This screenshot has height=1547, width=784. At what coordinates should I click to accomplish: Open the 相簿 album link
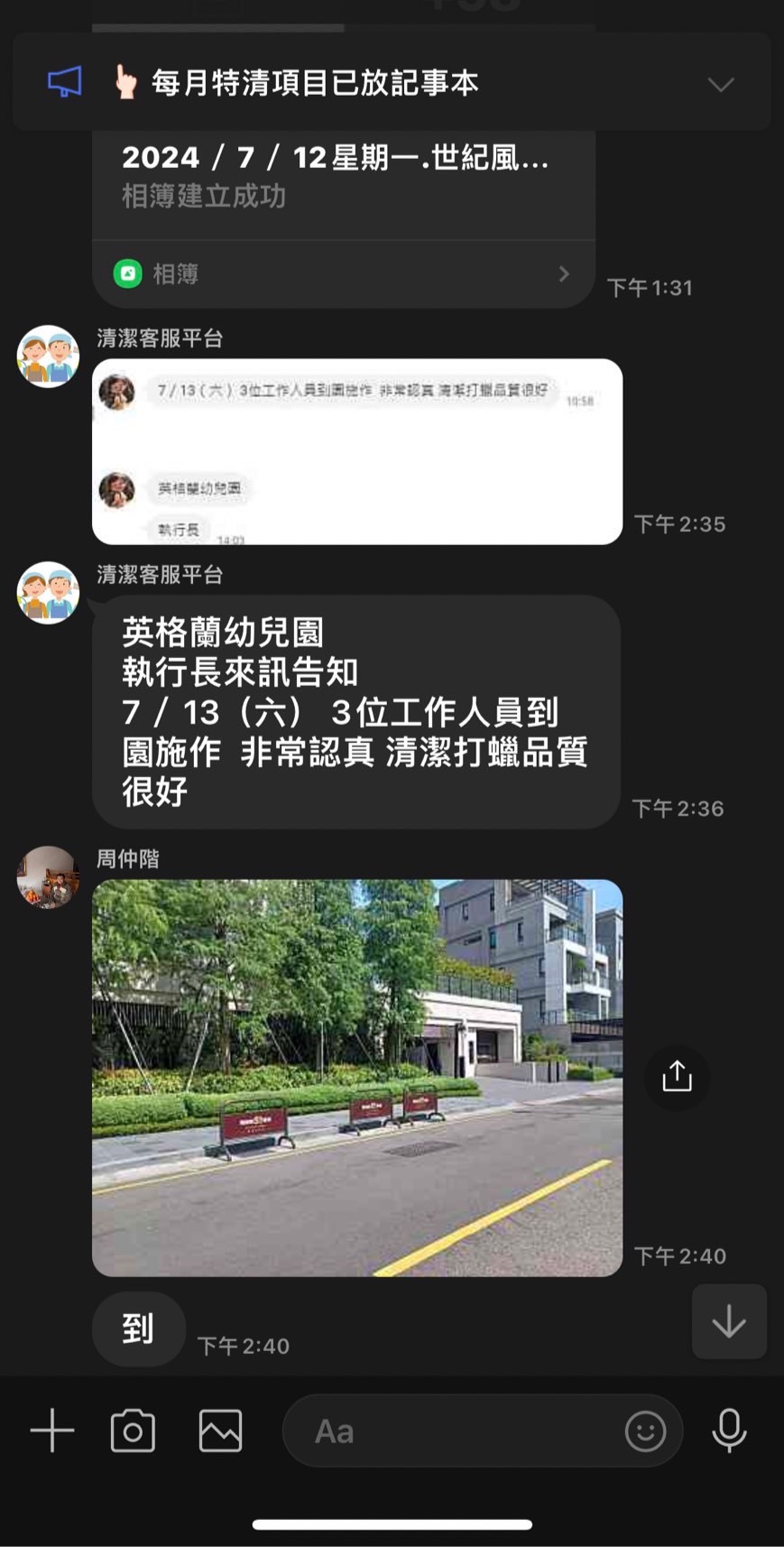[342, 273]
